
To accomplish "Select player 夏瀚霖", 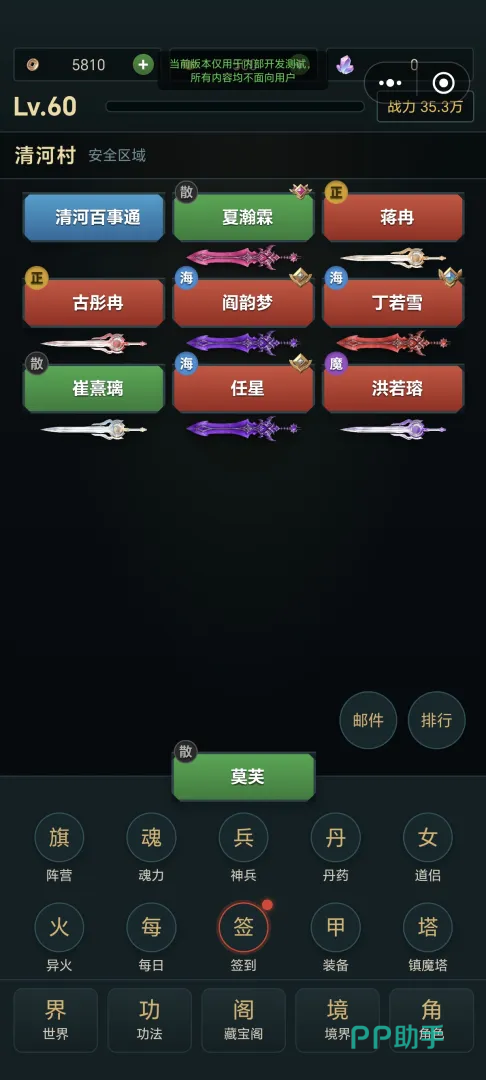I will tap(244, 218).
